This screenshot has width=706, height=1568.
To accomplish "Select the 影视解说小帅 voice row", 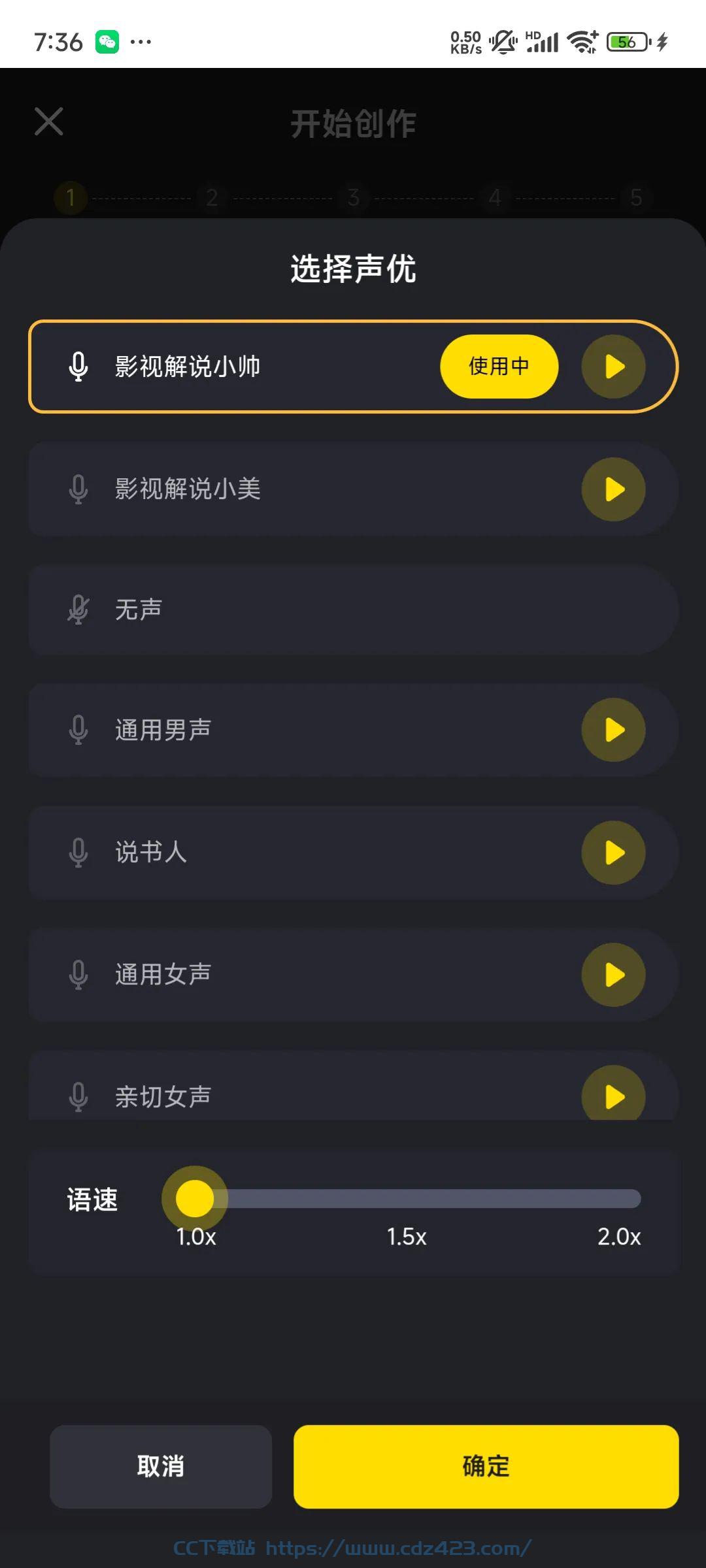I will (x=353, y=367).
